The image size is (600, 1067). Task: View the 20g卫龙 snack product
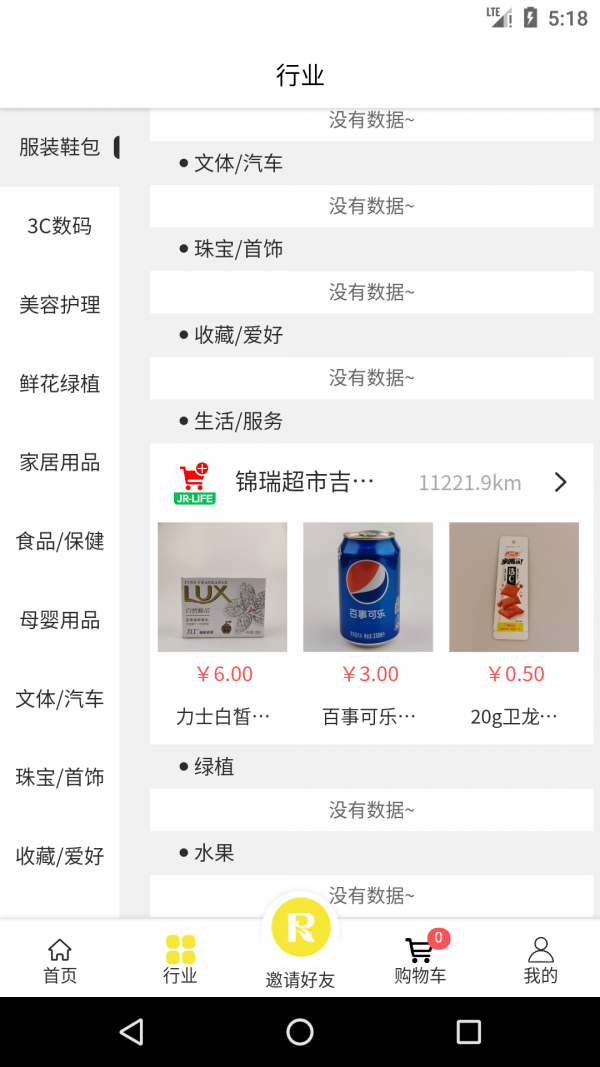click(514, 587)
